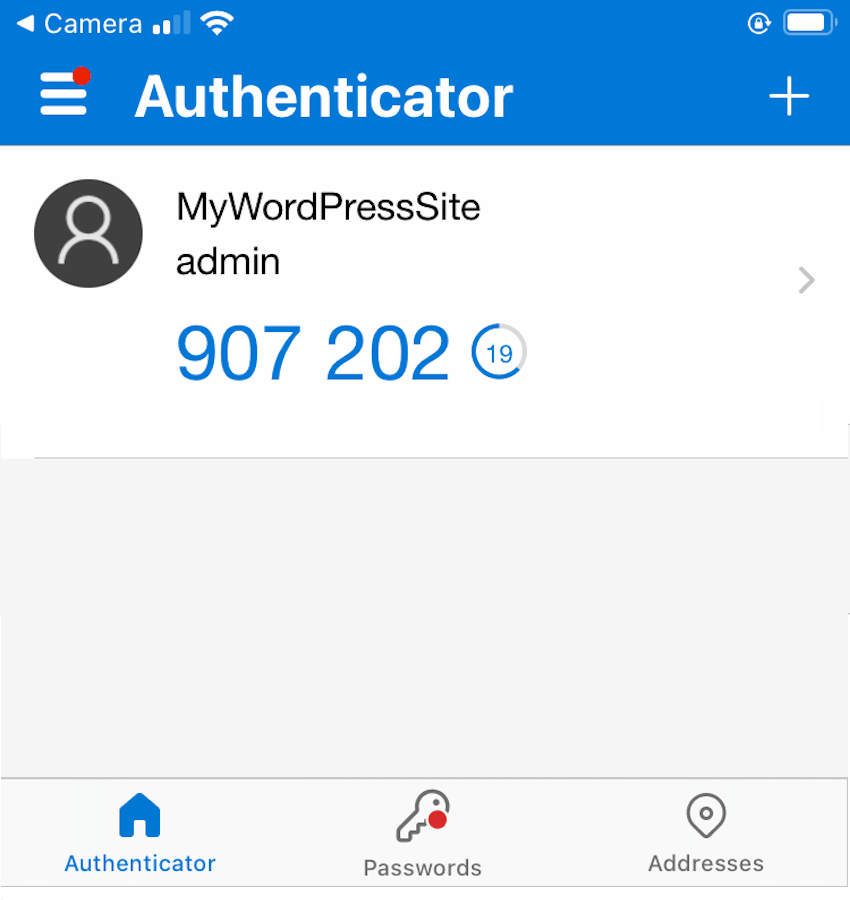850x900 pixels.
Task: Return to Camera app via back link
Action: 80,24
